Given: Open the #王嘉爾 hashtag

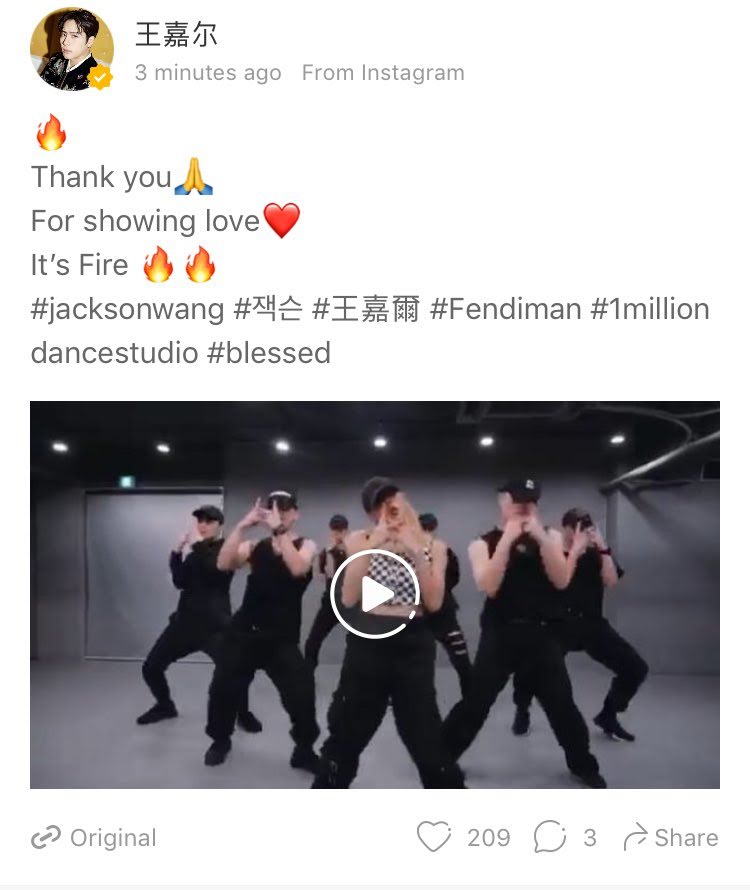Looking at the screenshot, I should click(x=366, y=309).
